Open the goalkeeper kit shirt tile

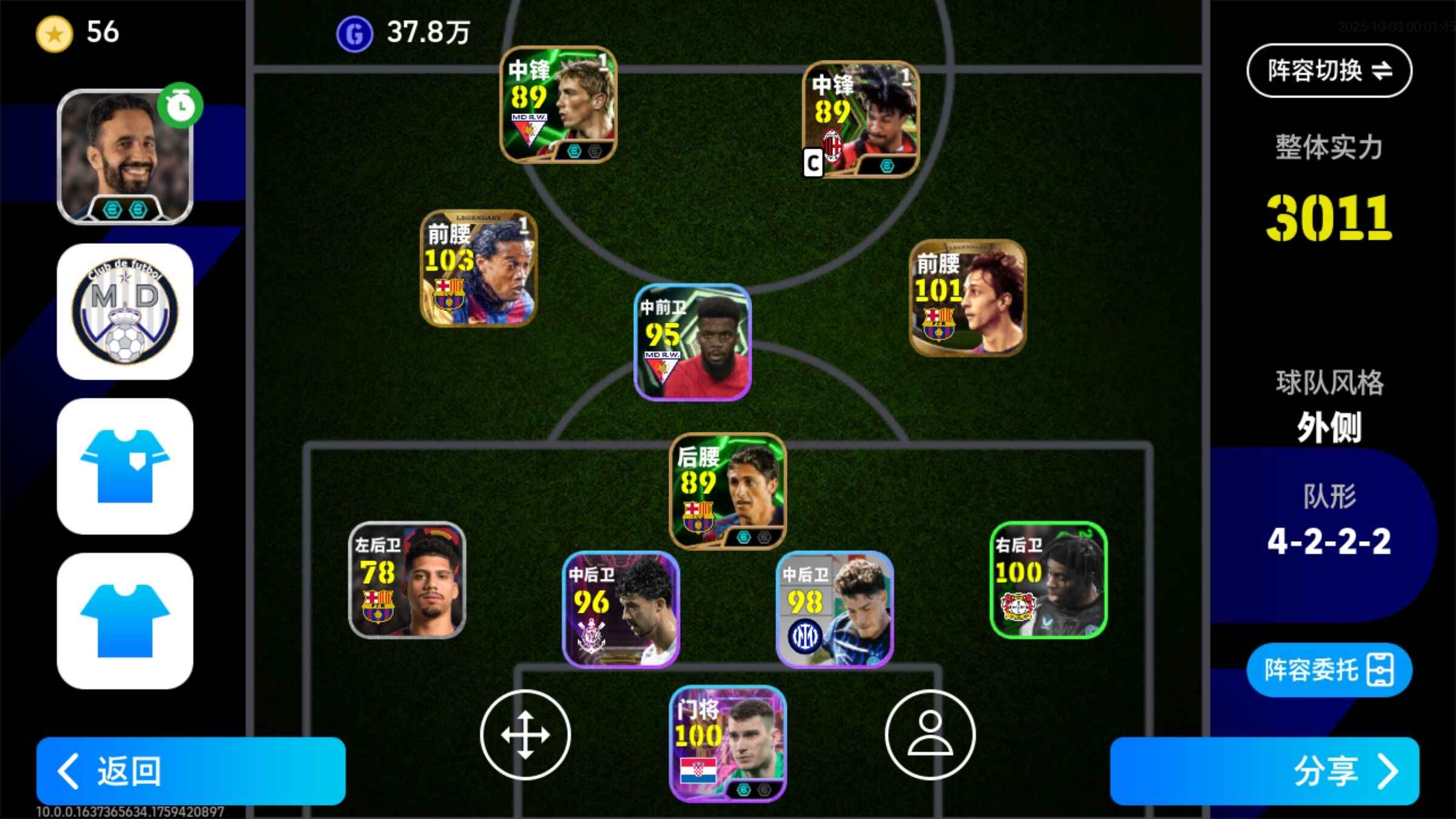click(125, 466)
